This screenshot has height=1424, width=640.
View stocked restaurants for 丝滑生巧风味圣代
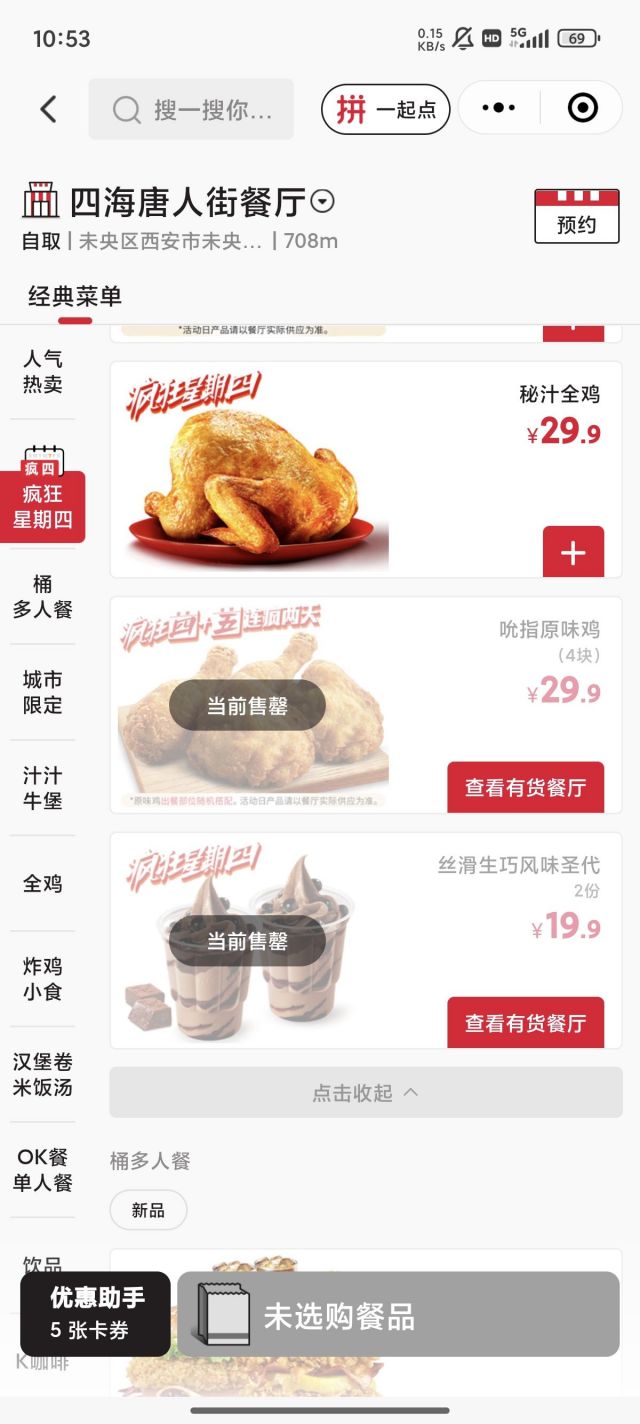[x=525, y=1022]
